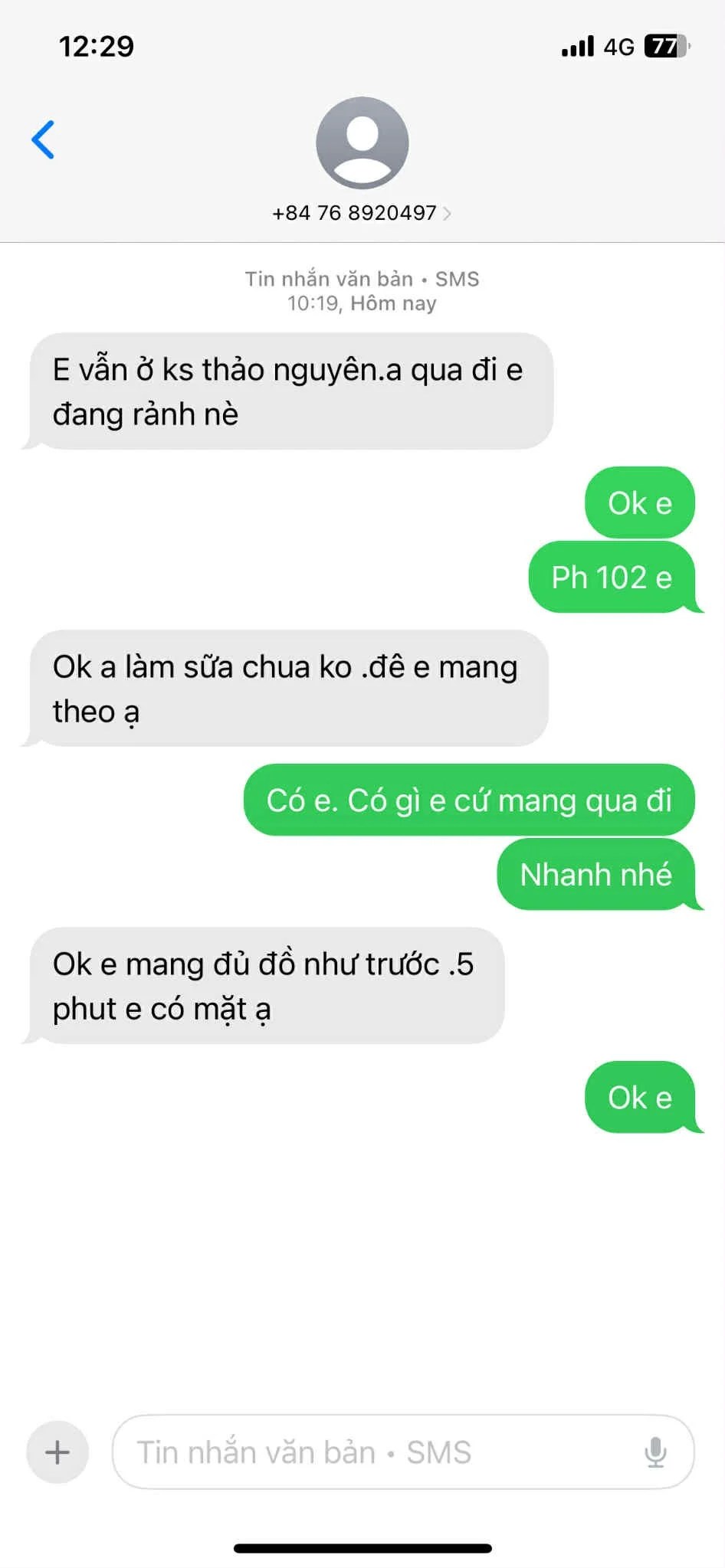
Task: Go back to the messages list
Action: pyautogui.click(x=43, y=139)
